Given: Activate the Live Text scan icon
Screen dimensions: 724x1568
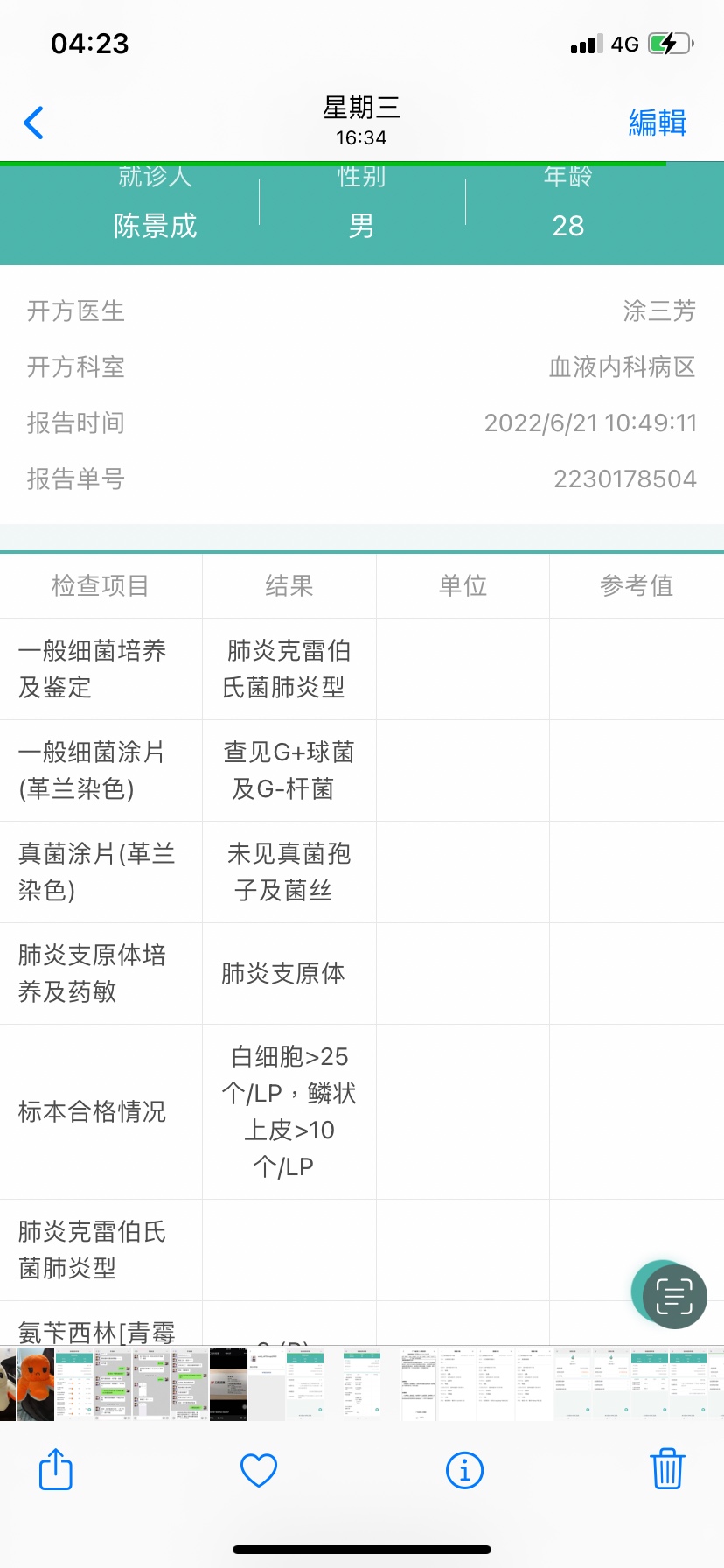Looking at the screenshot, I should pos(673,1296).
